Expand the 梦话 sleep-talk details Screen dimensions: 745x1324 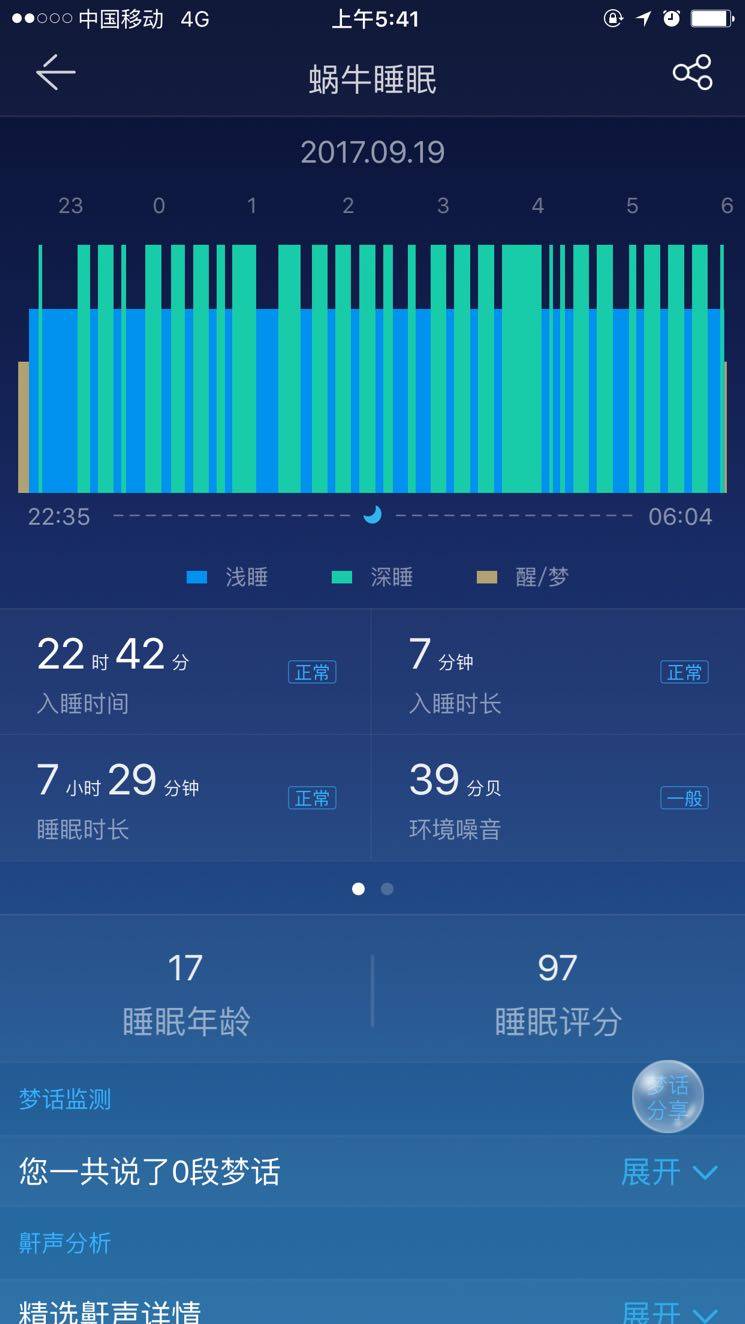(669, 1172)
